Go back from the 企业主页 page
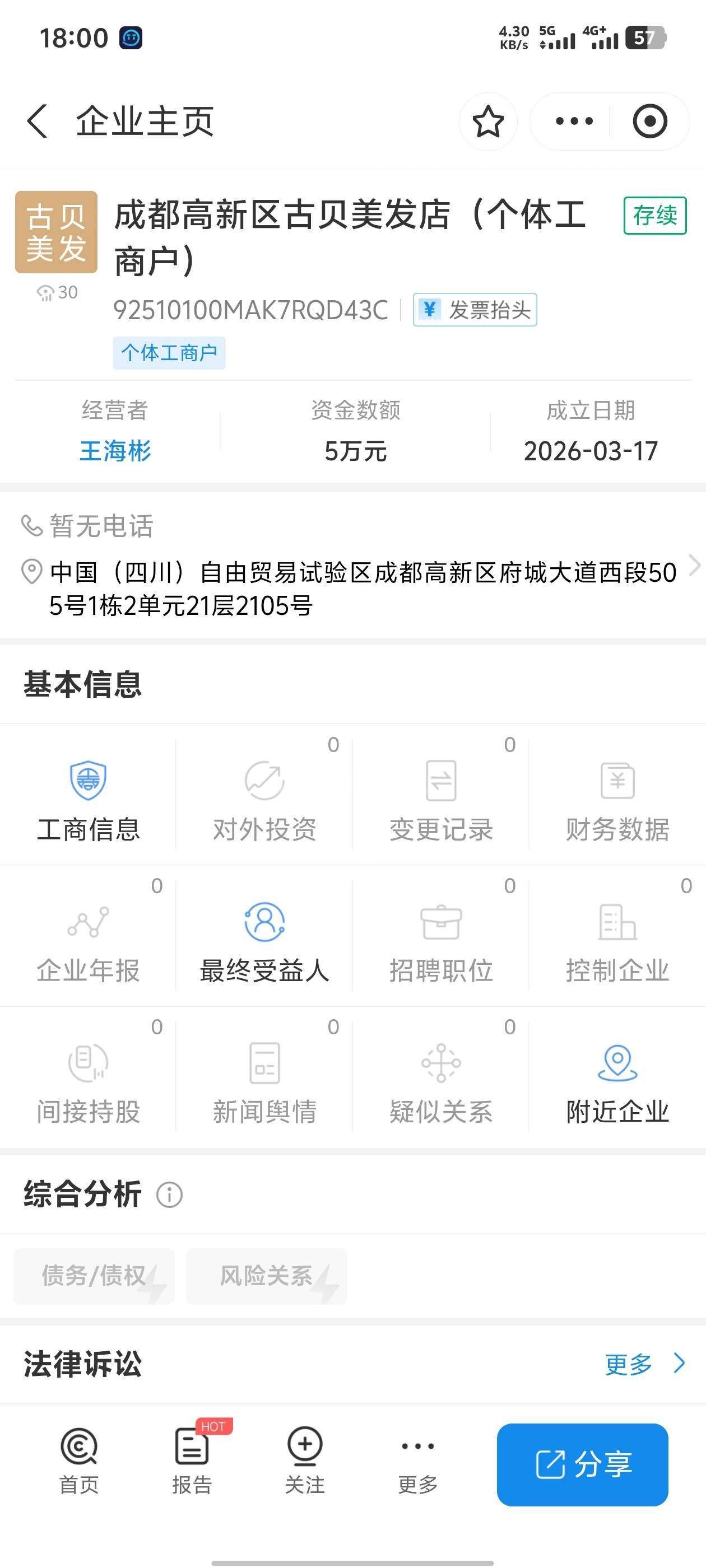 (37, 120)
